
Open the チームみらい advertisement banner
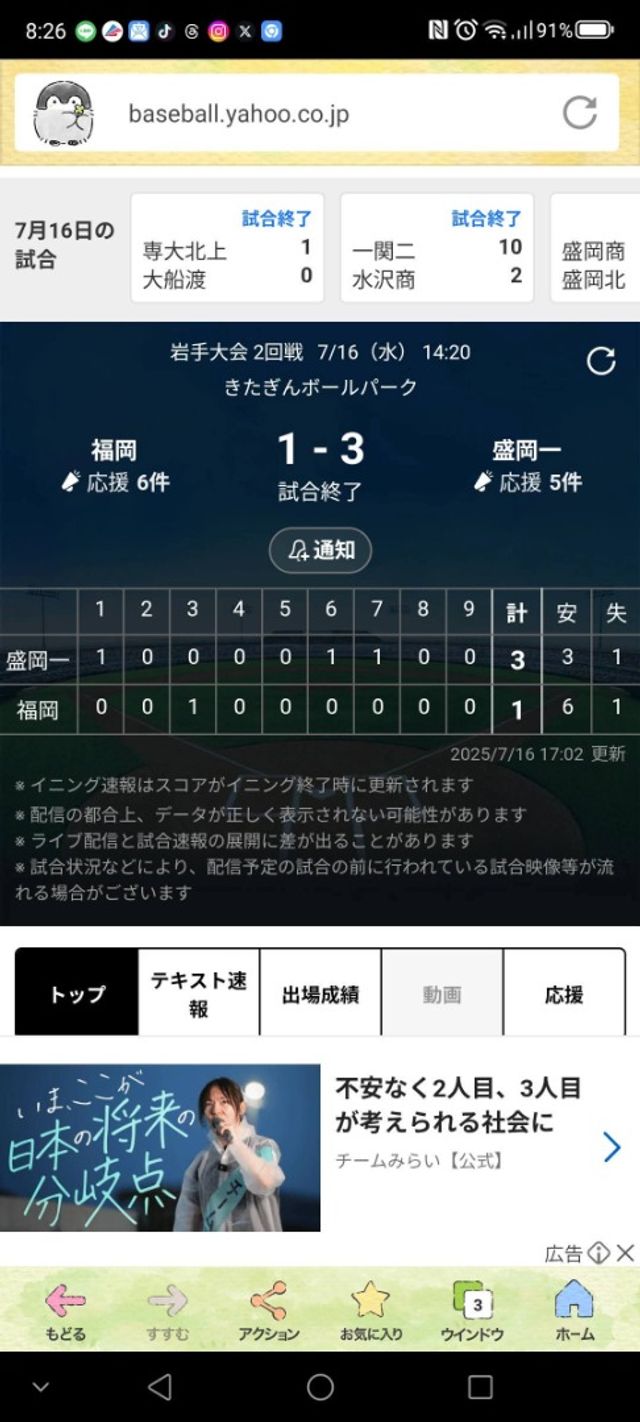click(x=320, y=1147)
